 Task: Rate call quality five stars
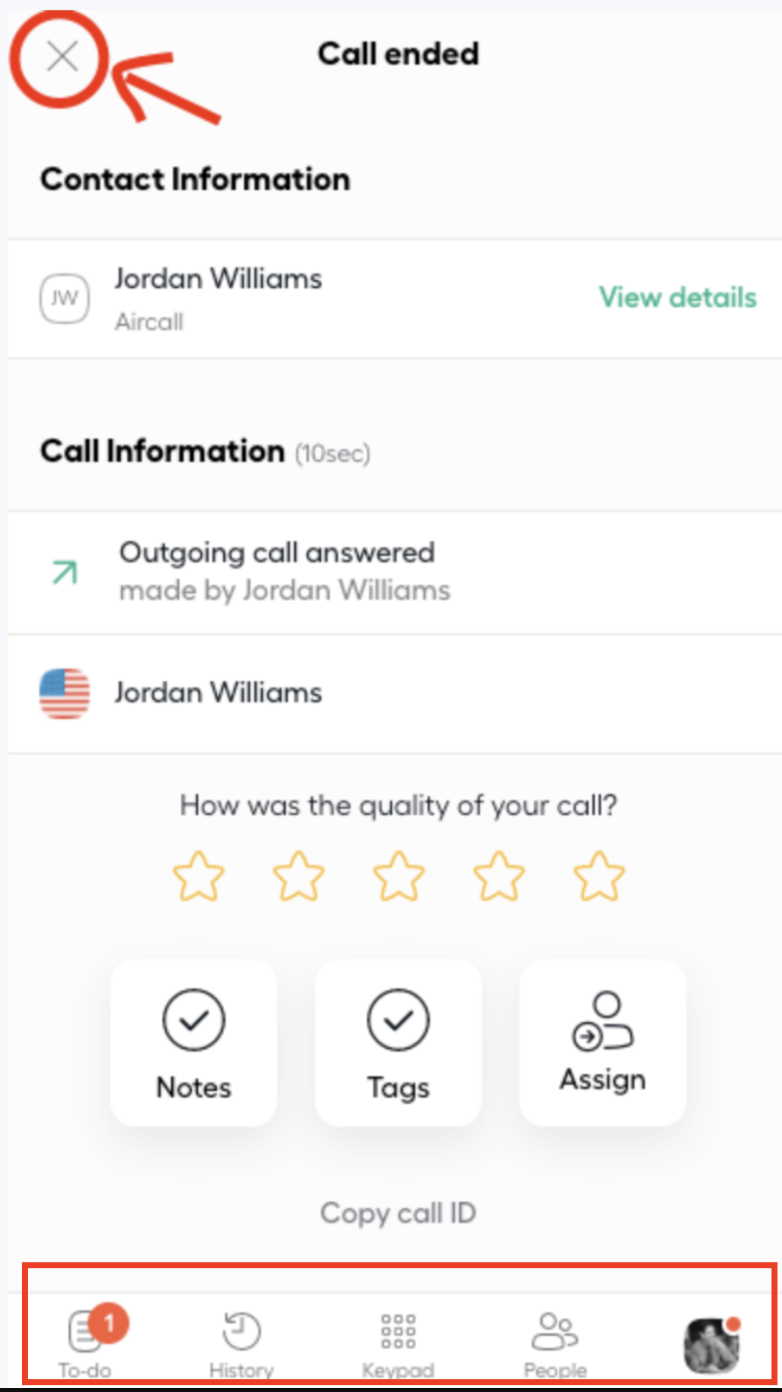pyautogui.click(x=598, y=877)
